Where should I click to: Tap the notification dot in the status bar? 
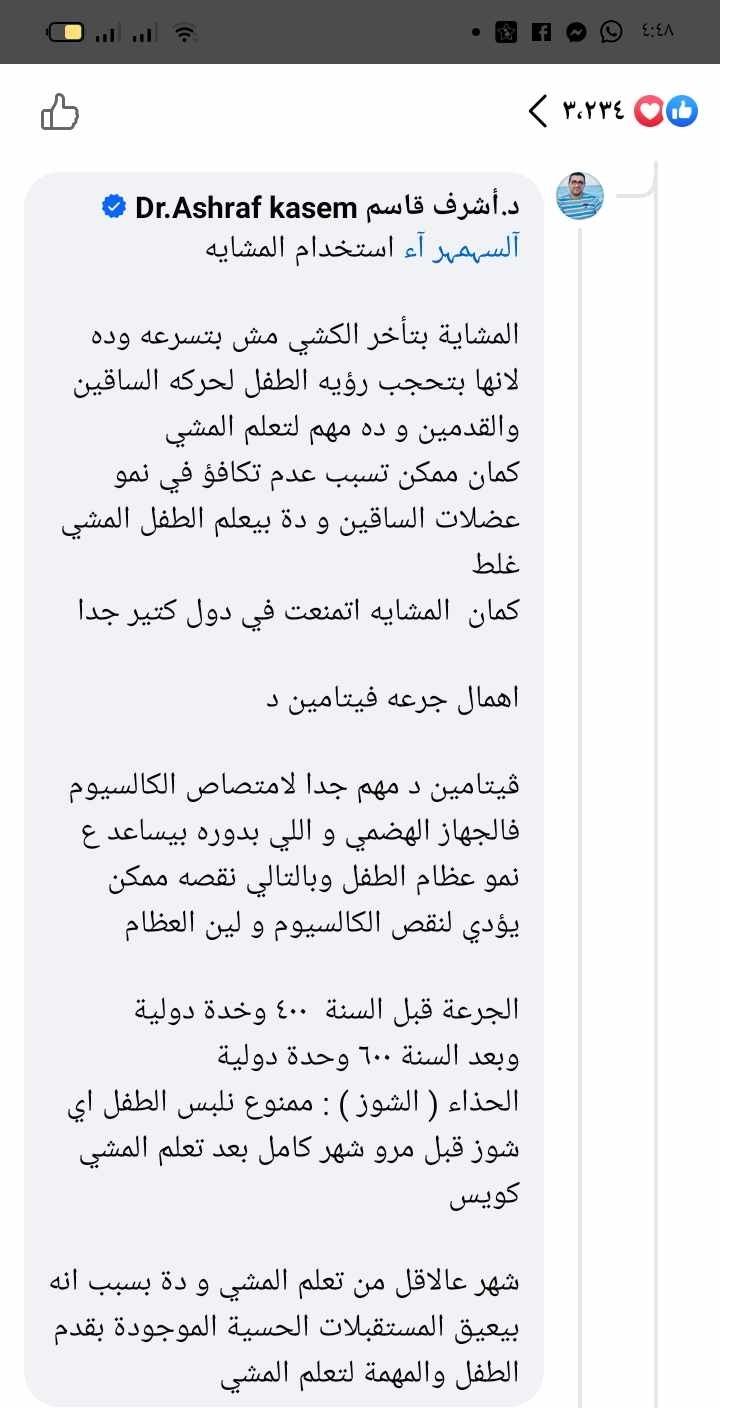(x=477, y=31)
